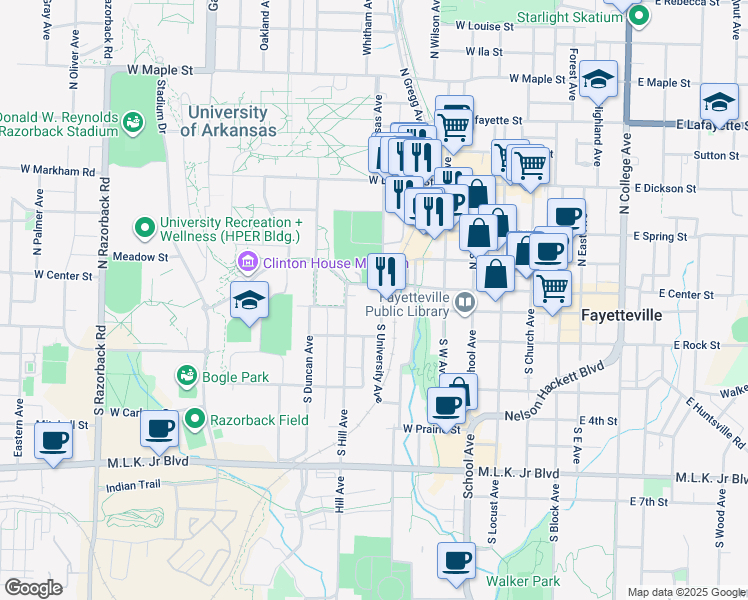Tap the coffee marker near Eastern Ave
This screenshot has width=748, height=600.
[53, 440]
